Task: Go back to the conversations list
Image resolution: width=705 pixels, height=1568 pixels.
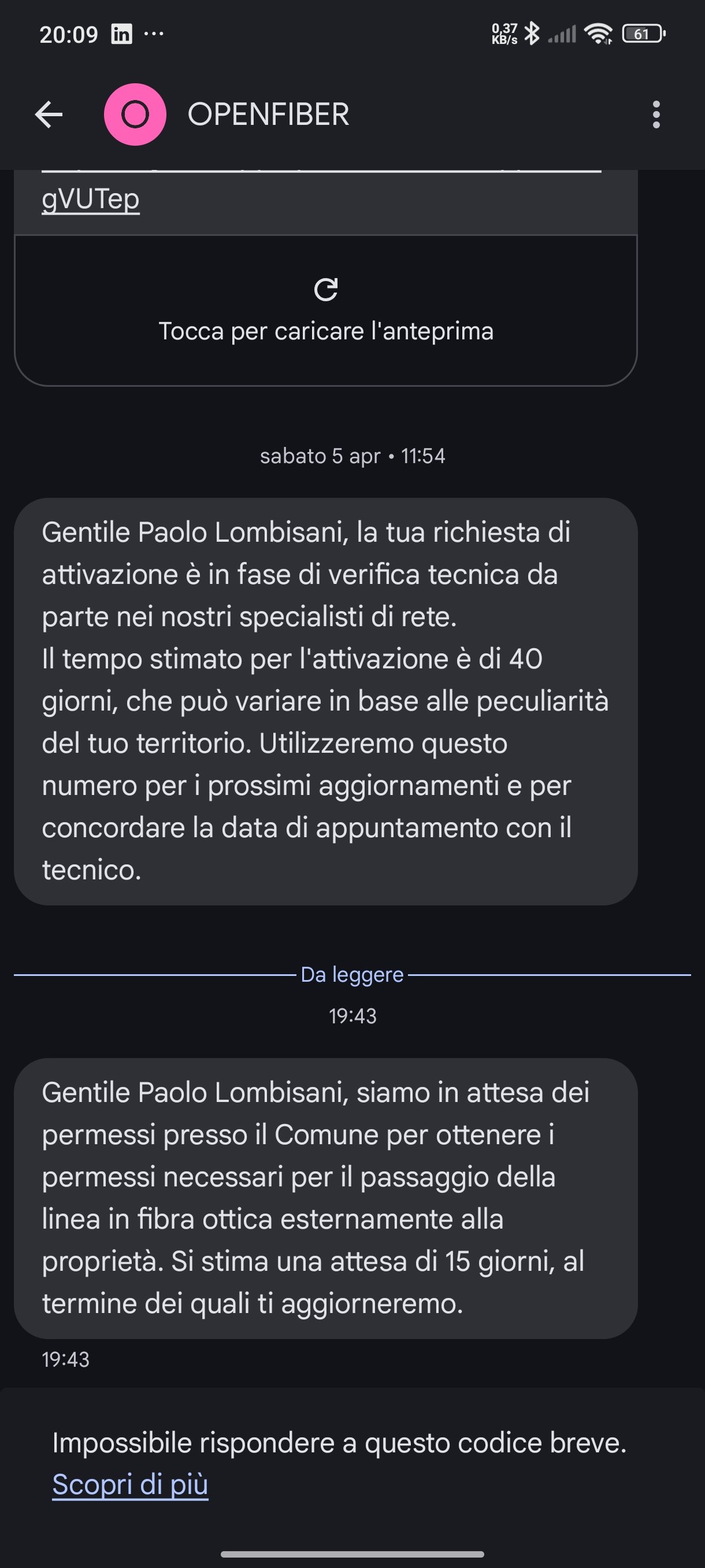Action: coord(49,114)
